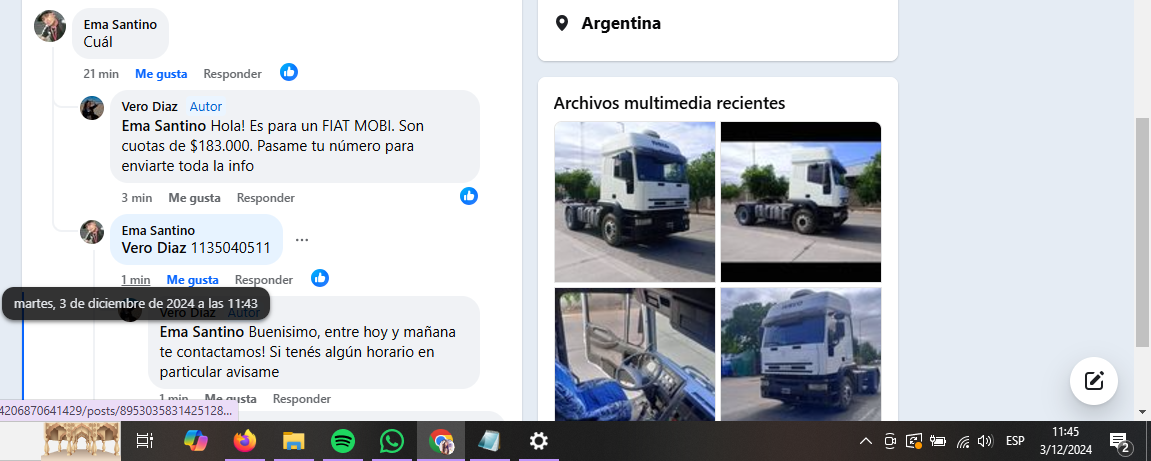Reply to Ema Santino's "Cuál" comment

click(x=232, y=74)
